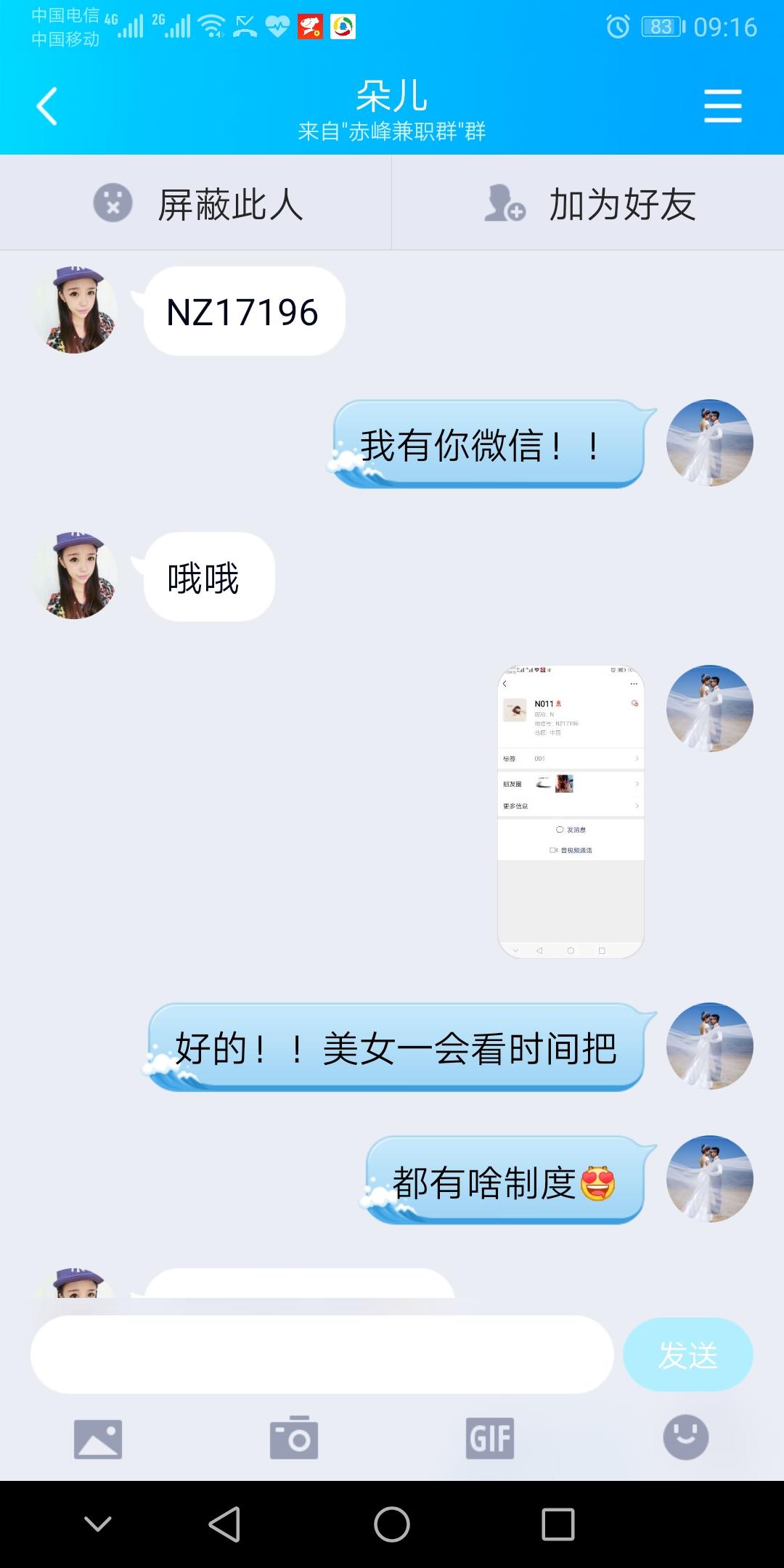The image size is (784, 1568).
Task: Open the recent apps overview
Action: click(x=558, y=1524)
